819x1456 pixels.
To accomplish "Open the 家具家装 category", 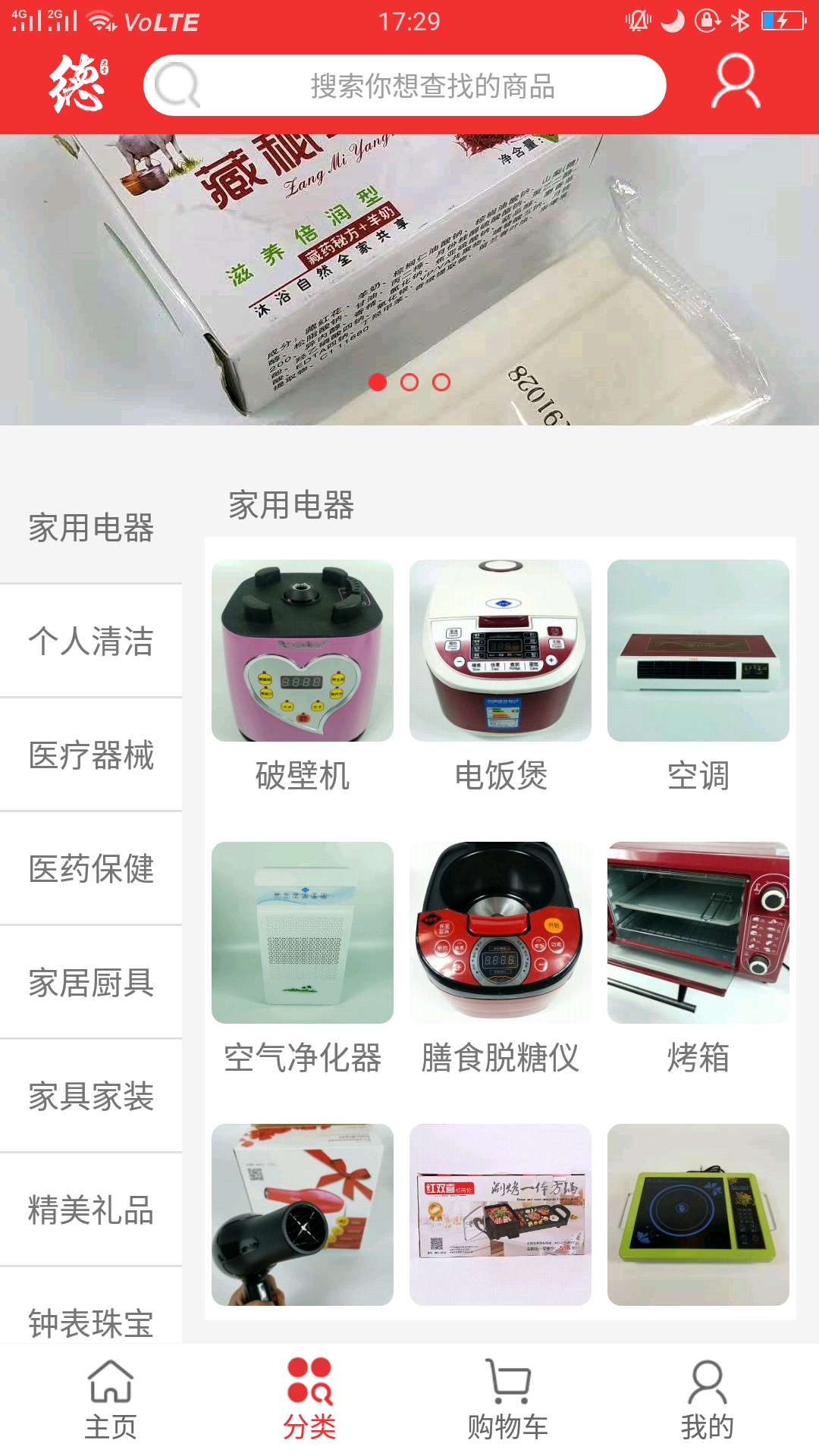I will coord(91,1096).
